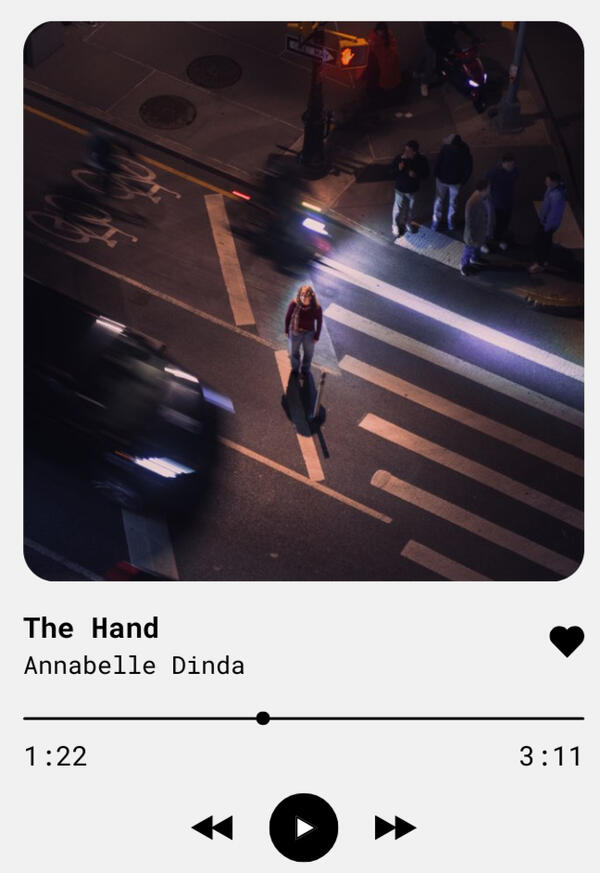Play the current track
This screenshot has height=873, width=600.
tap(303, 827)
